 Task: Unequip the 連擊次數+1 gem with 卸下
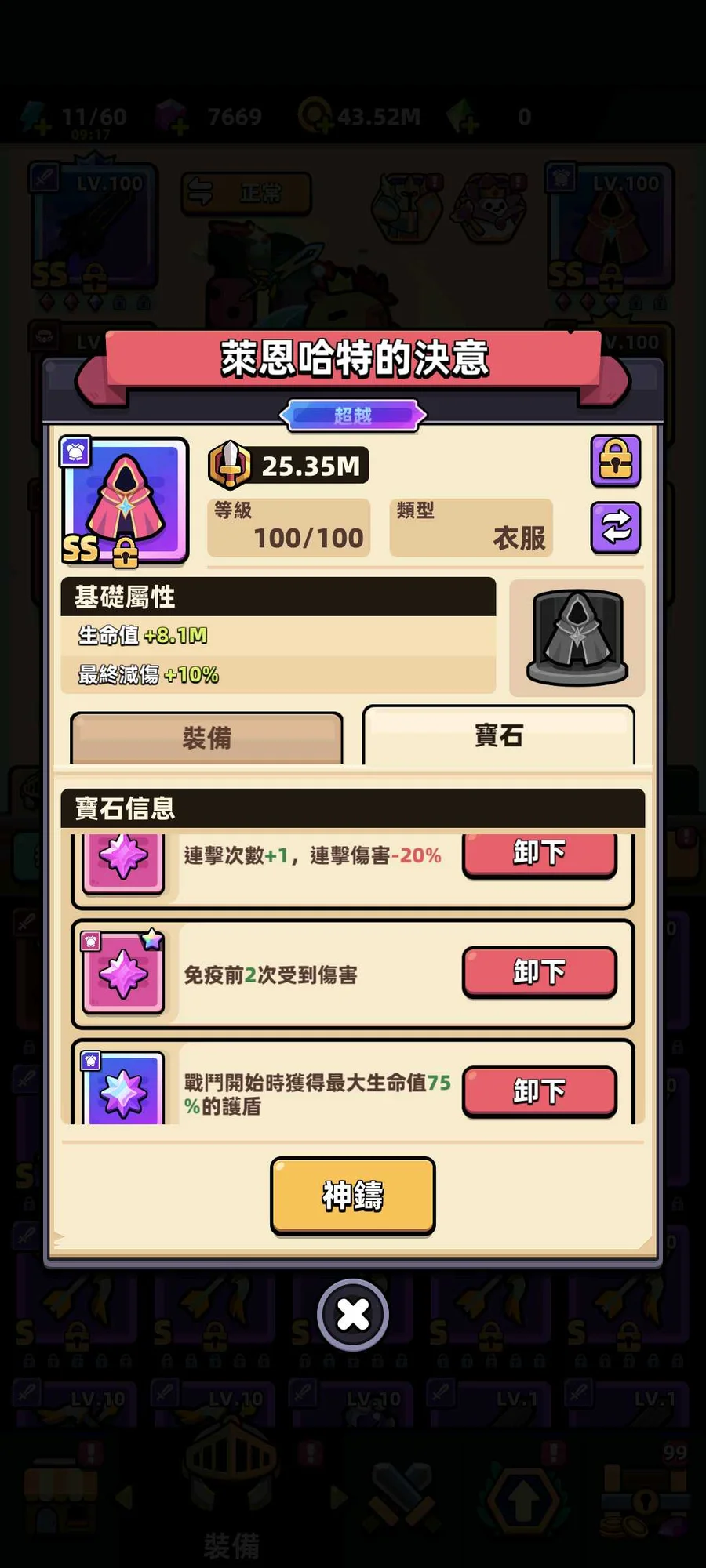[x=539, y=855]
